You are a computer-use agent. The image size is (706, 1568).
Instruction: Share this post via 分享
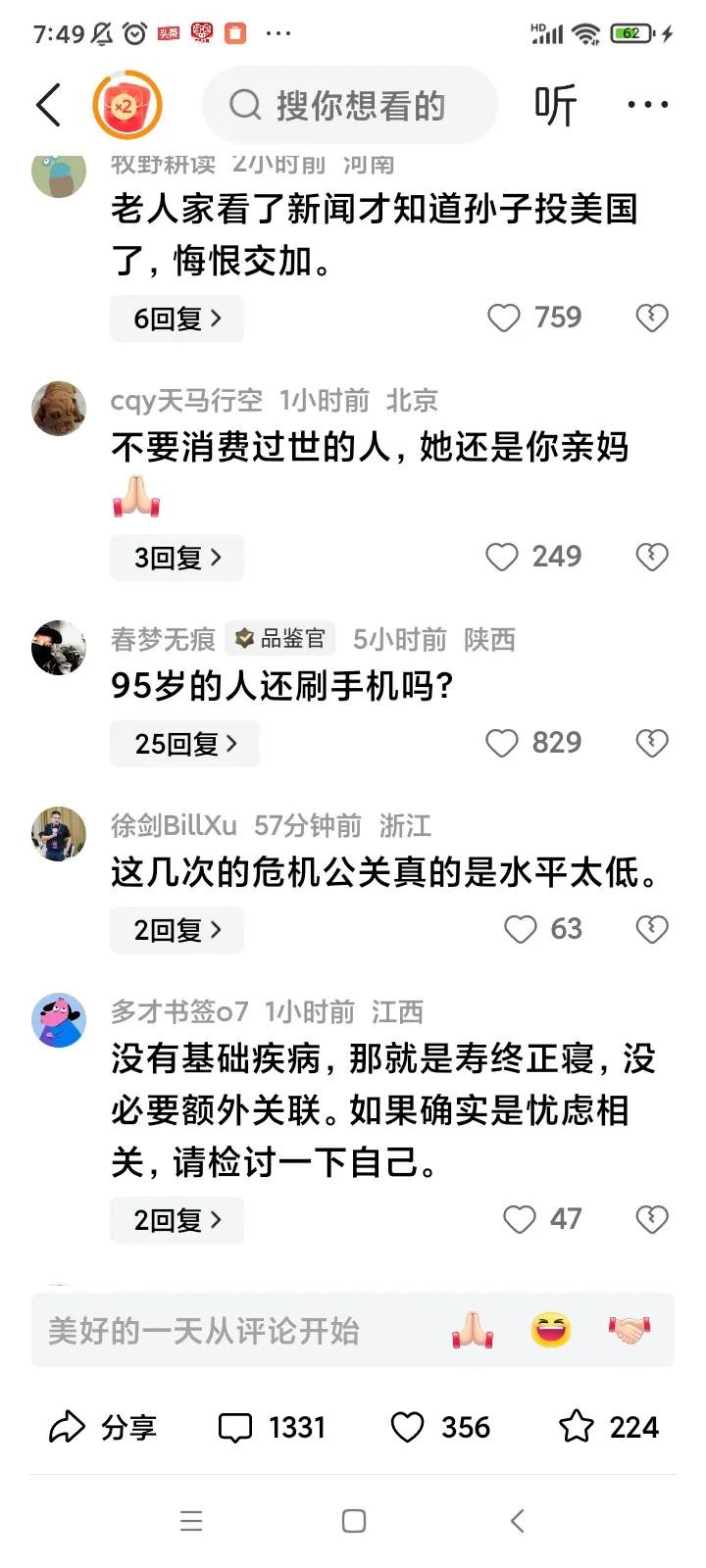tap(103, 1427)
